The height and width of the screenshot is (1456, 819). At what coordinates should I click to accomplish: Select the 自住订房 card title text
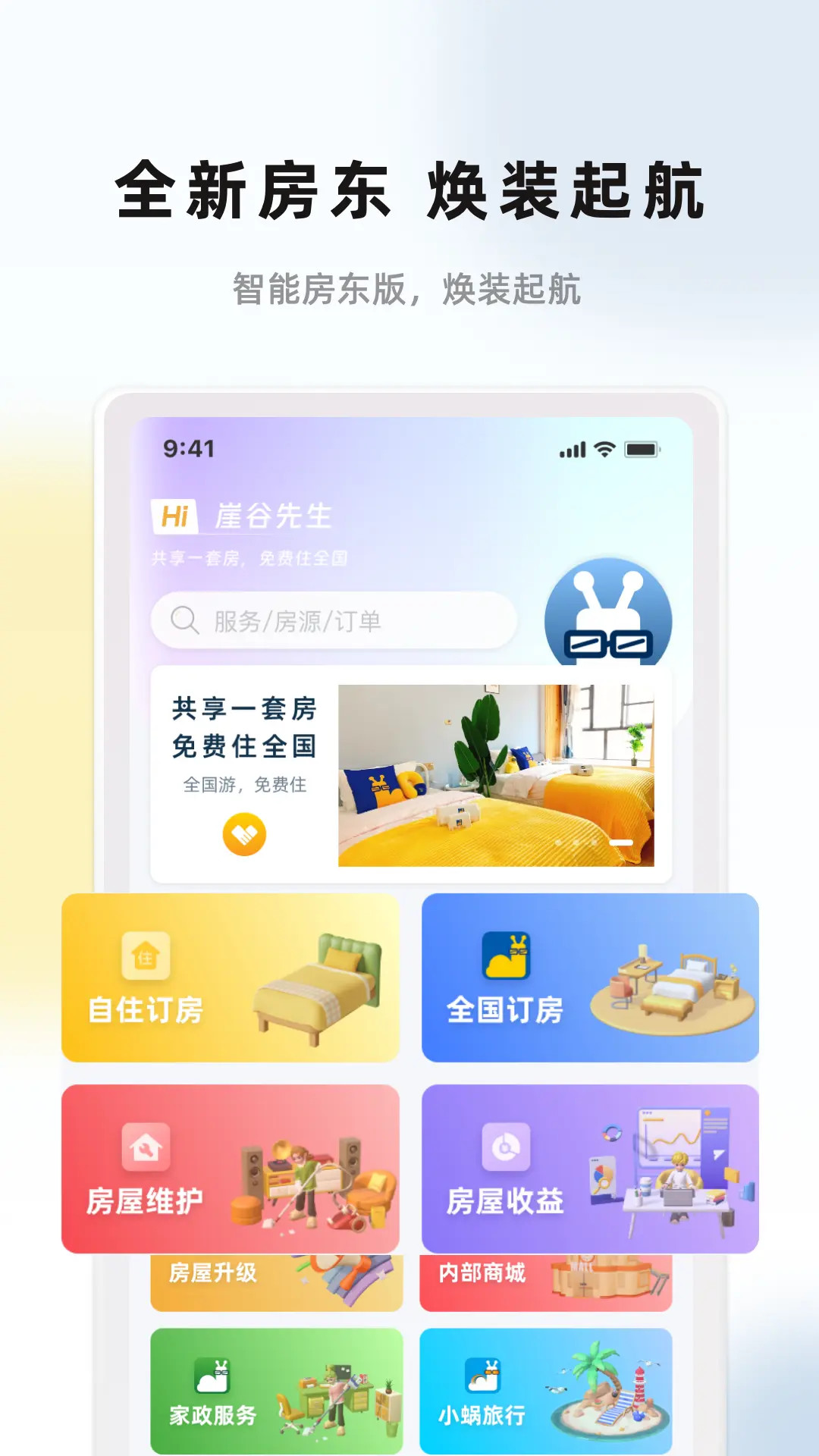tap(143, 1010)
